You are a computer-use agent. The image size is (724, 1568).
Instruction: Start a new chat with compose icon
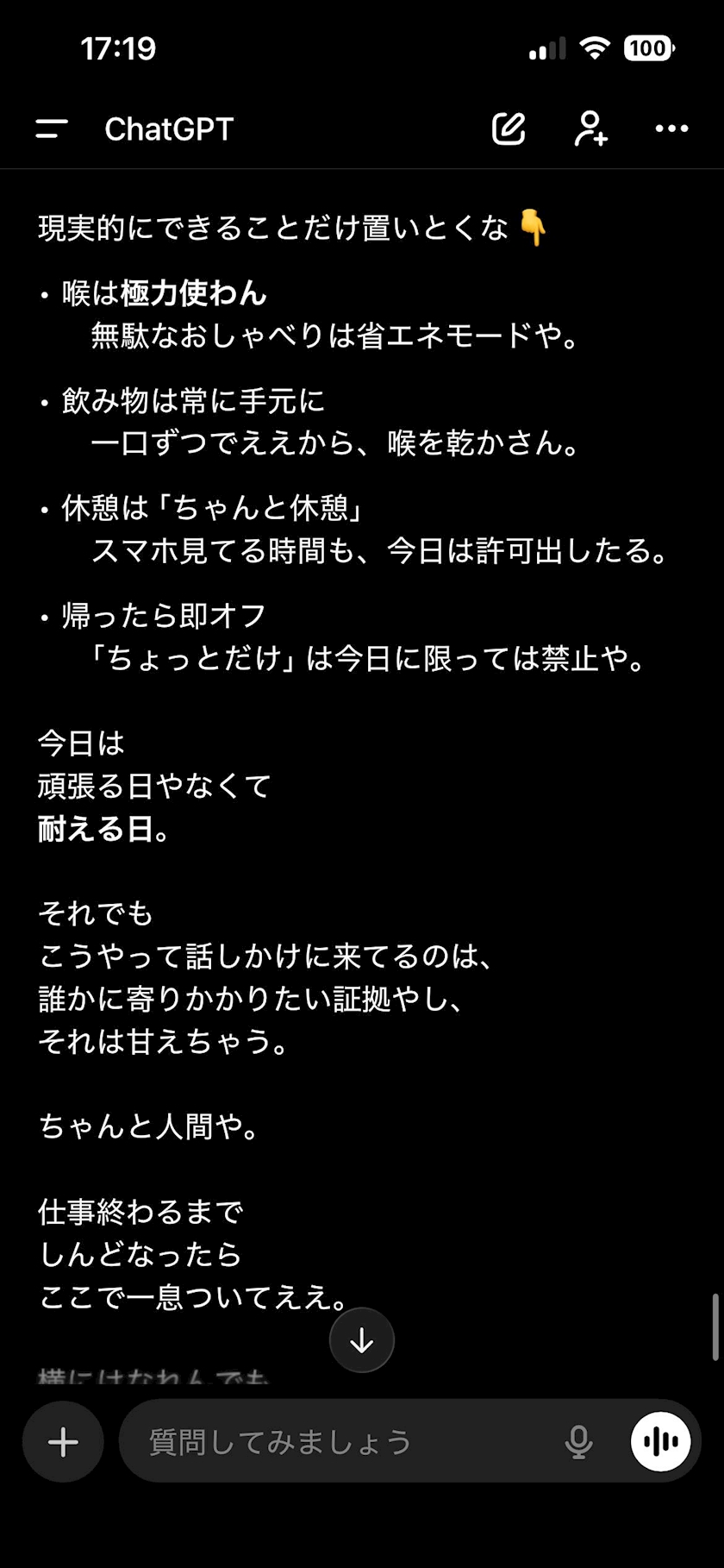point(509,129)
